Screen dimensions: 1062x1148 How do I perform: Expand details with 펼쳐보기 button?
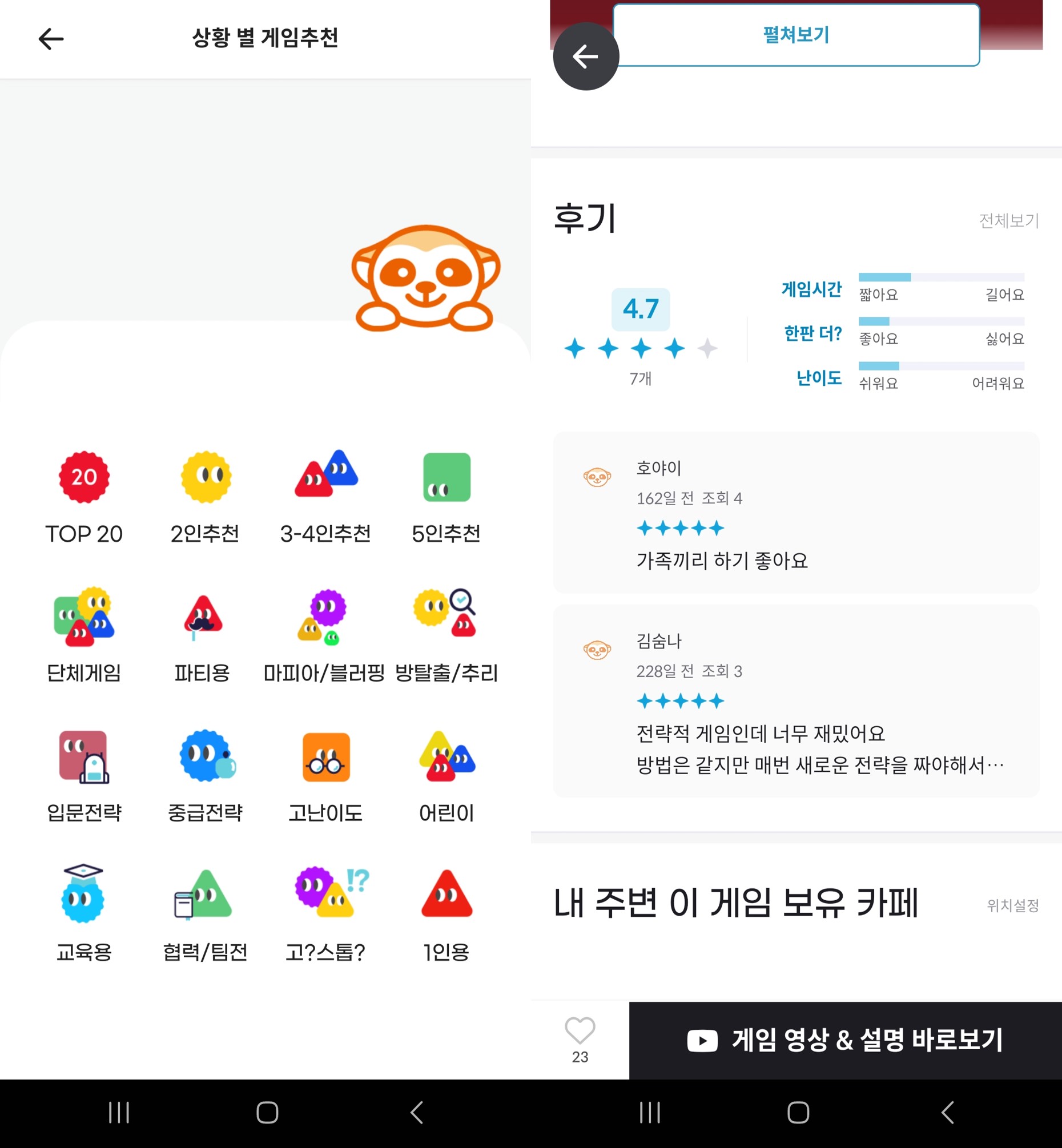pyautogui.click(x=795, y=35)
